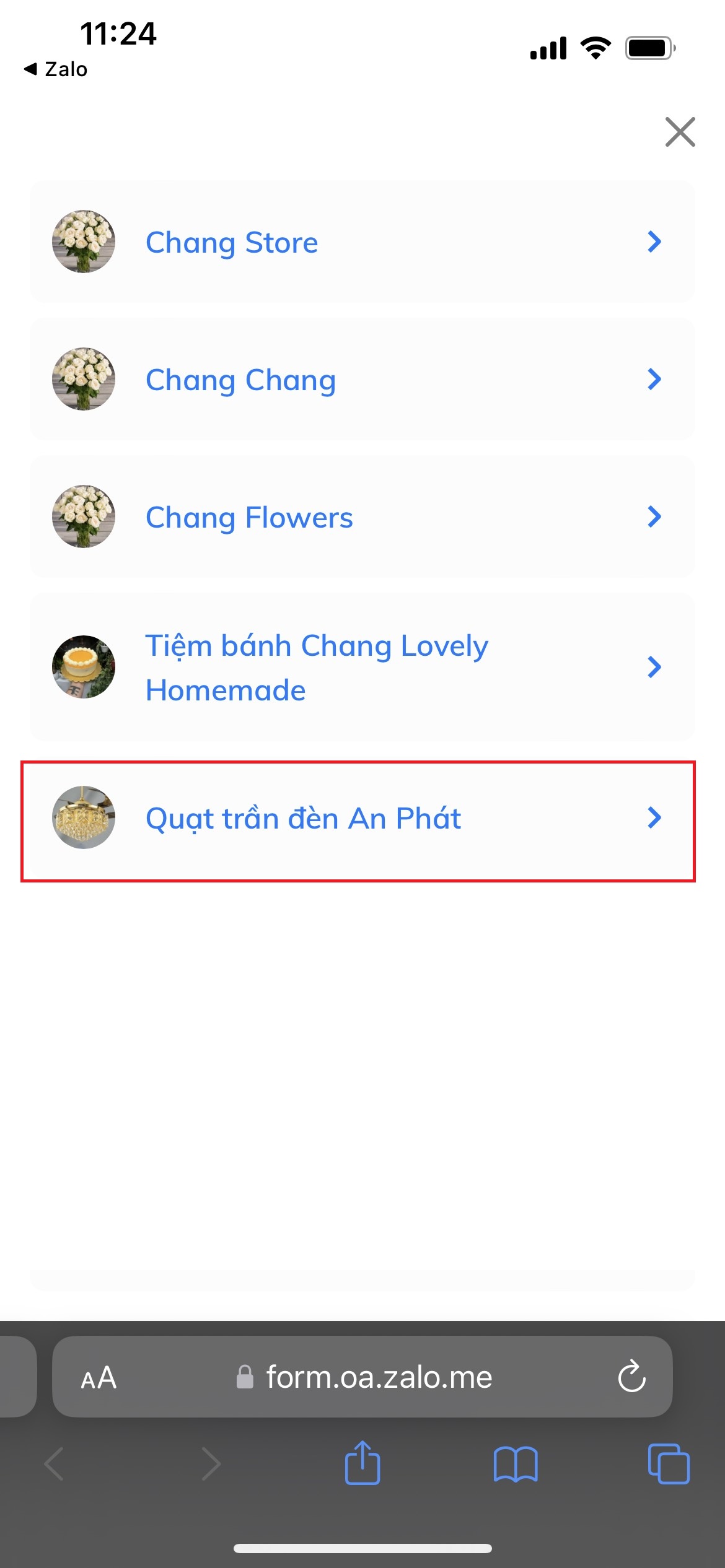Expand the Chang Flowers entry chevron
The width and height of the screenshot is (725, 1568).
655,517
